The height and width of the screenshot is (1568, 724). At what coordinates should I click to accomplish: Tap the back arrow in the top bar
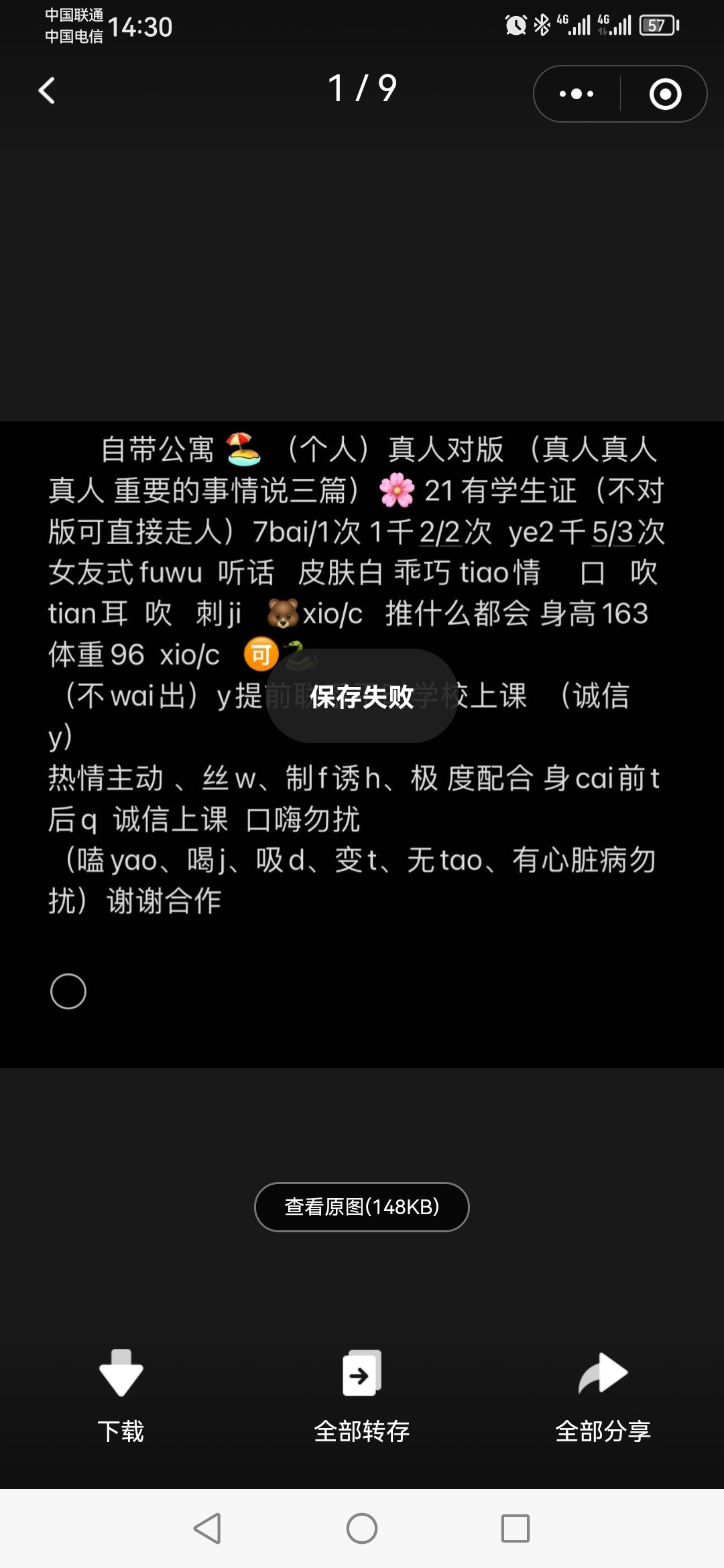[x=46, y=91]
